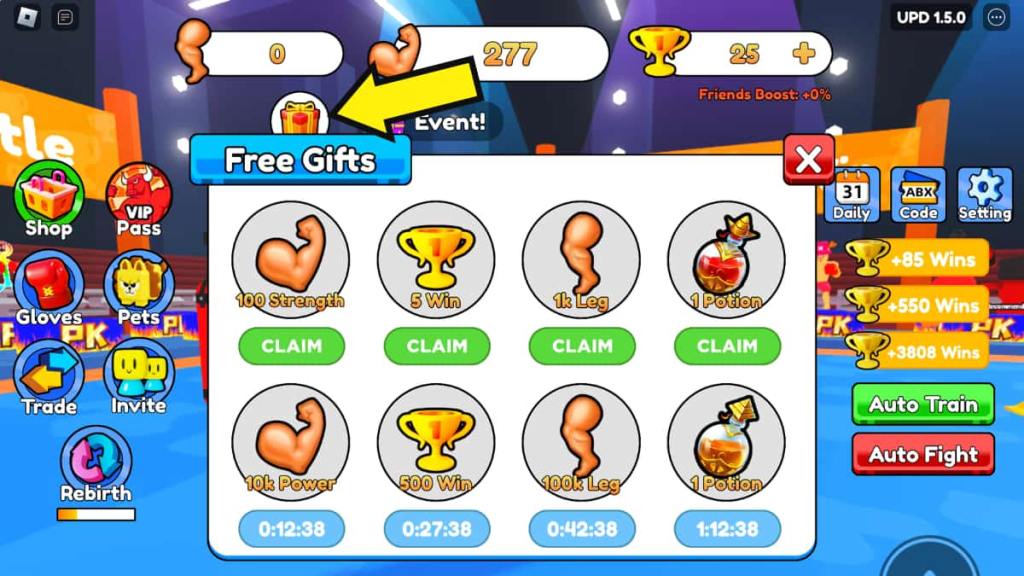Viewport: 1024px width, 576px height.
Task: Enable Auto Fight
Action: pos(923,454)
